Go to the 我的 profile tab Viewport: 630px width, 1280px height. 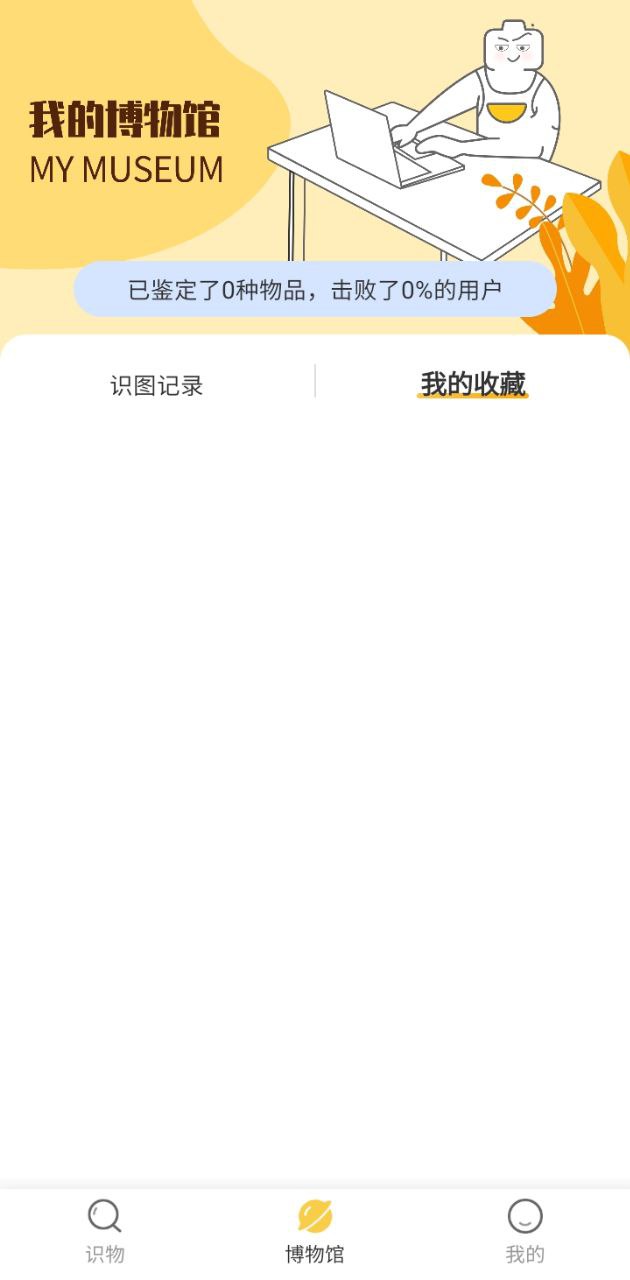(525, 1232)
